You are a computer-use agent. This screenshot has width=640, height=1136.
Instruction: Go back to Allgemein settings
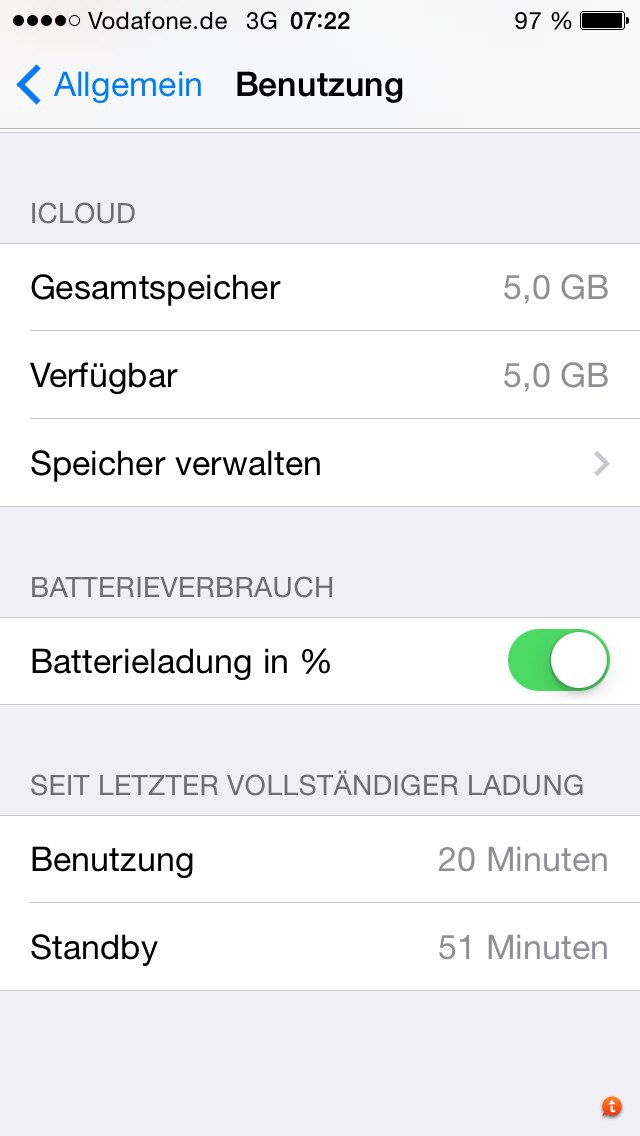click(x=110, y=85)
